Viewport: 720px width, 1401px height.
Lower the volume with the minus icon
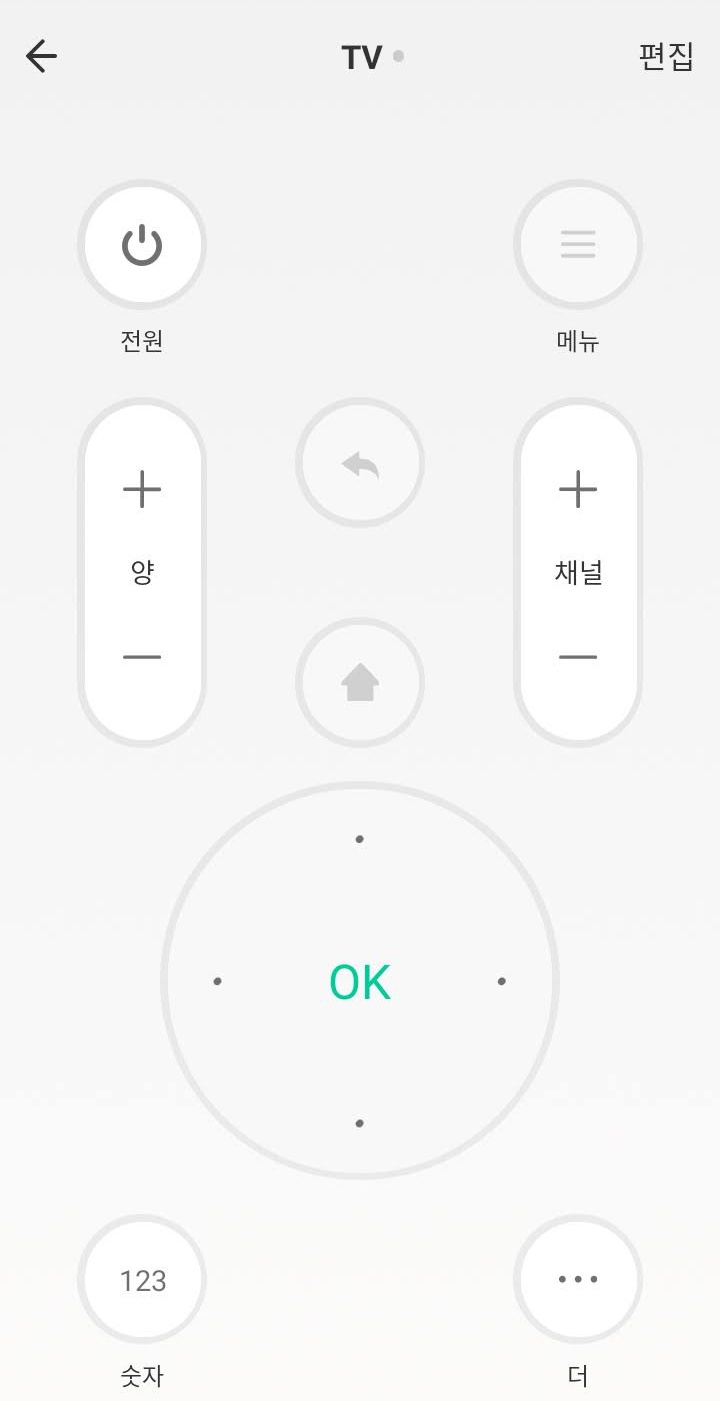pyautogui.click(x=142, y=655)
